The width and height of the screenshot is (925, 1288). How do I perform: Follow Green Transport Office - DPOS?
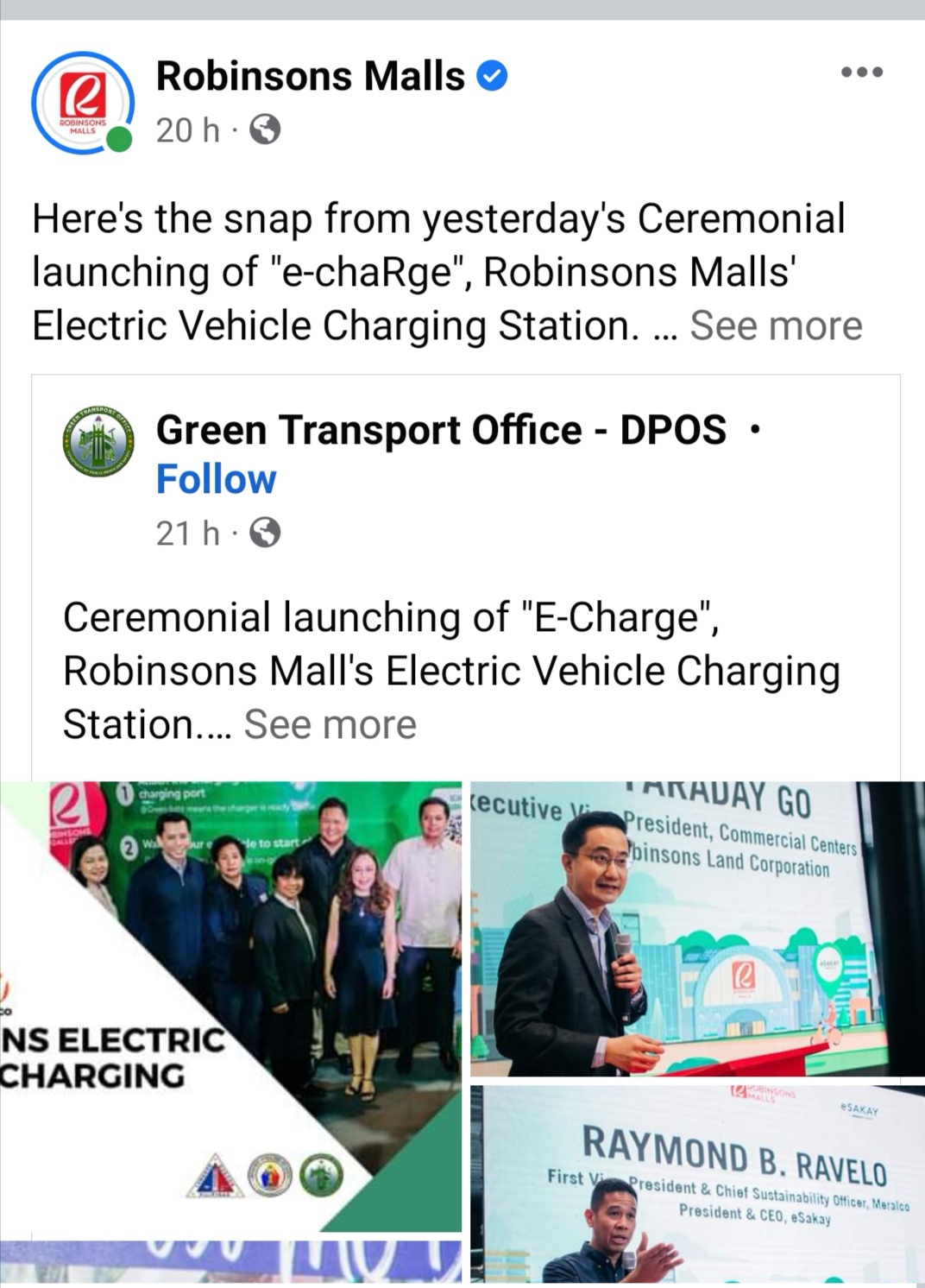click(x=216, y=479)
